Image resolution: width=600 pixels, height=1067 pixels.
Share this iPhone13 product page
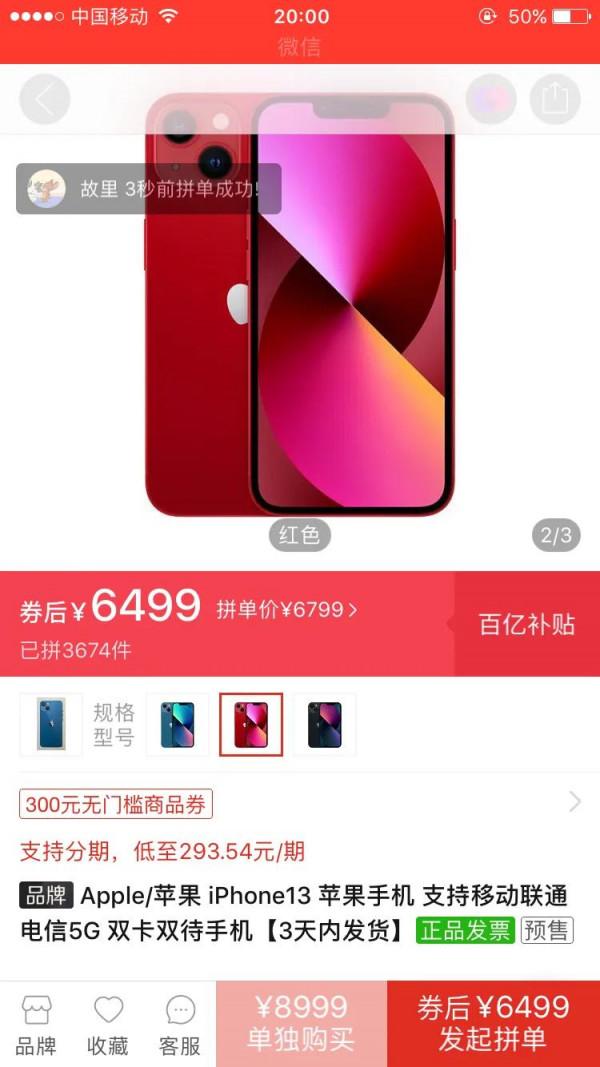(x=554, y=99)
